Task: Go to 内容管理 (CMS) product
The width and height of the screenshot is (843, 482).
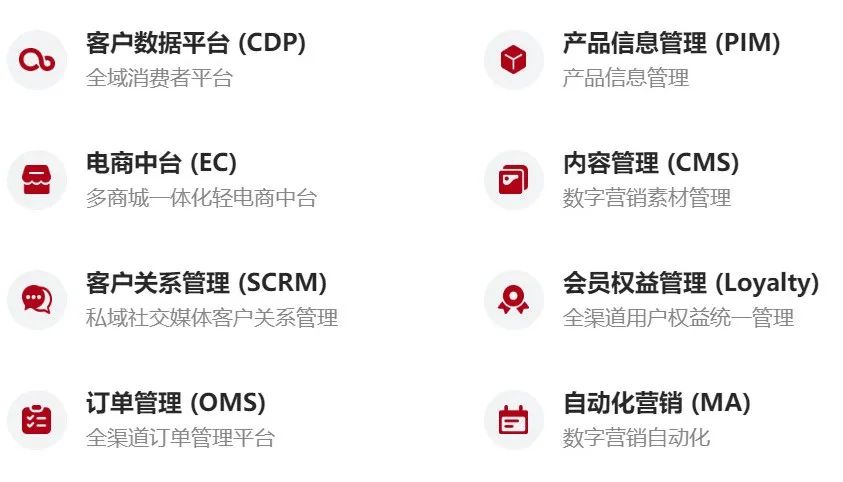Action: (650, 163)
